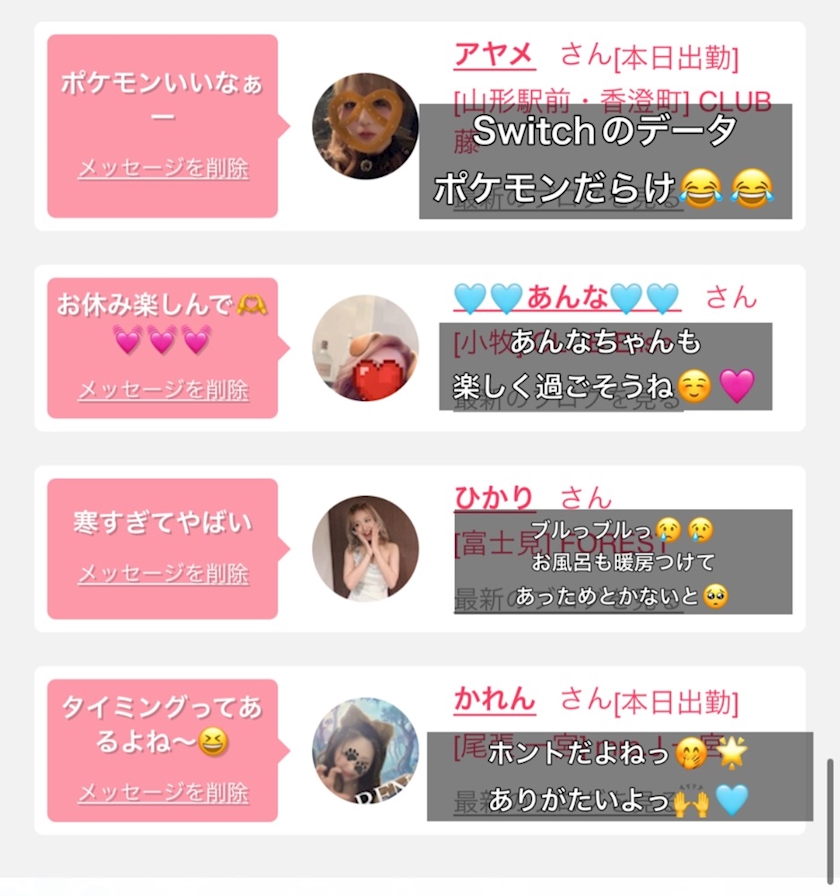Open かれん's profile name link
The height and width of the screenshot is (896, 840).
coord(494,699)
